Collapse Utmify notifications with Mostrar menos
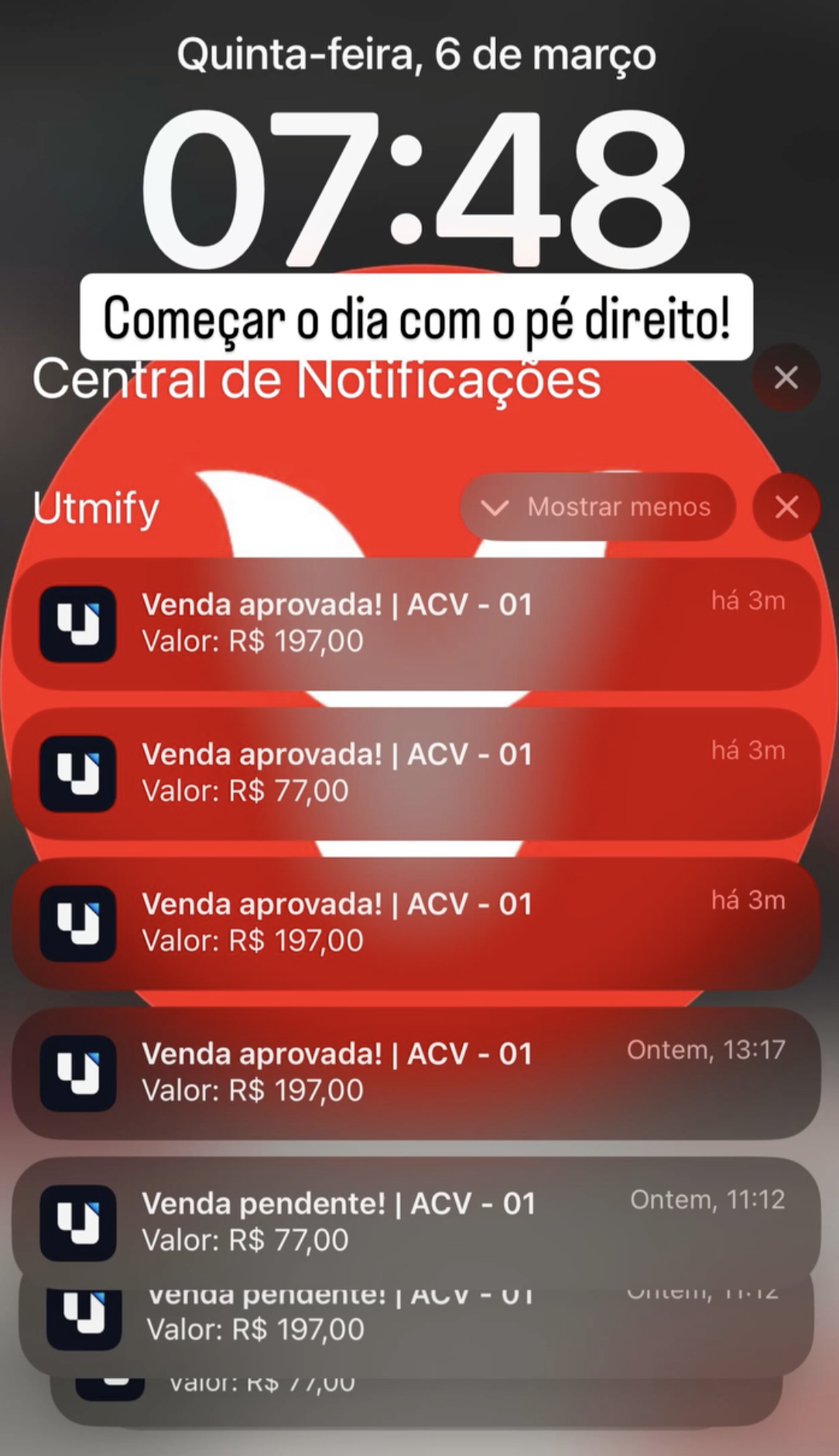 pos(597,508)
